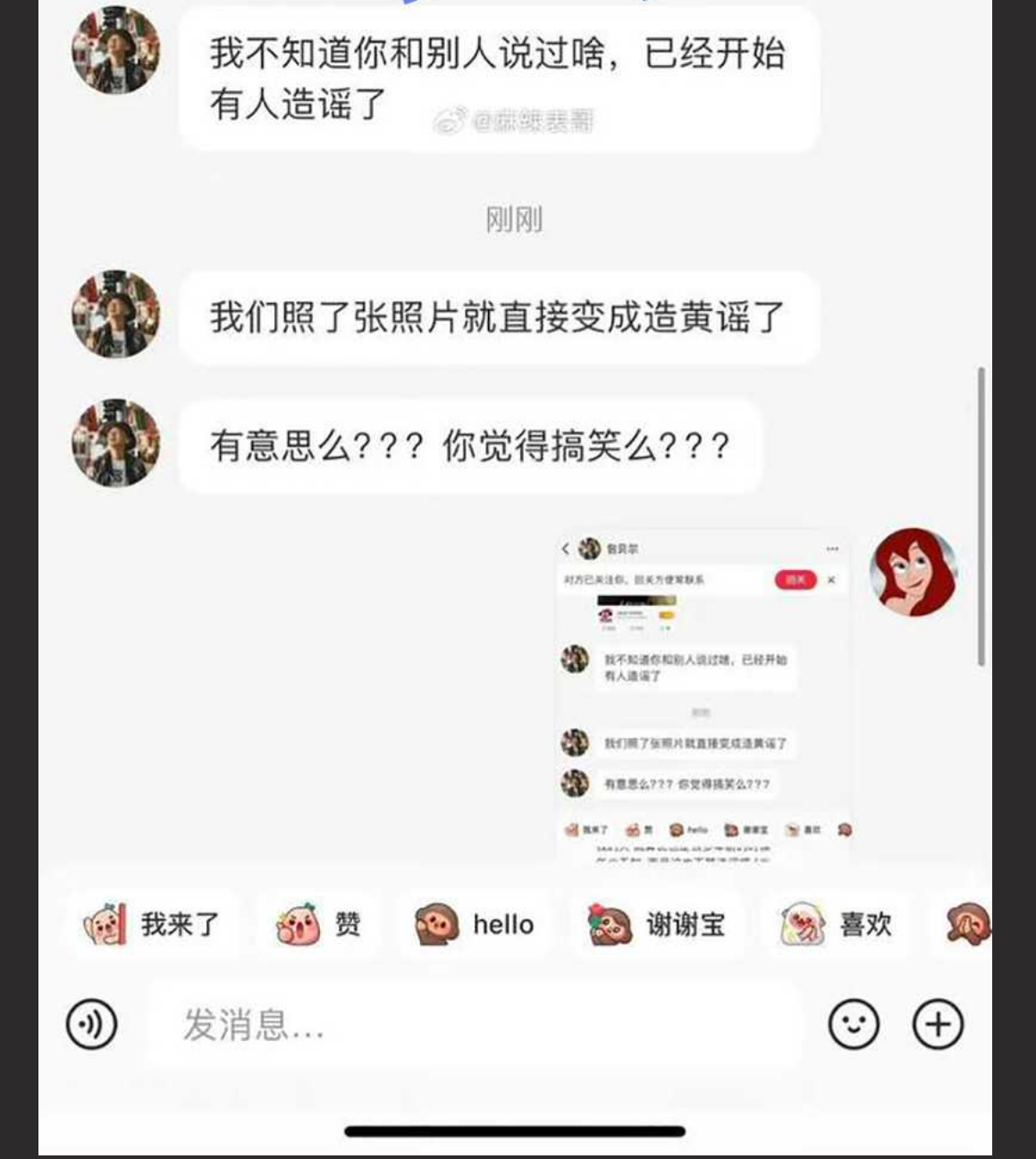
Task: Click the plus icon to attach content
Action: pos(937,1024)
